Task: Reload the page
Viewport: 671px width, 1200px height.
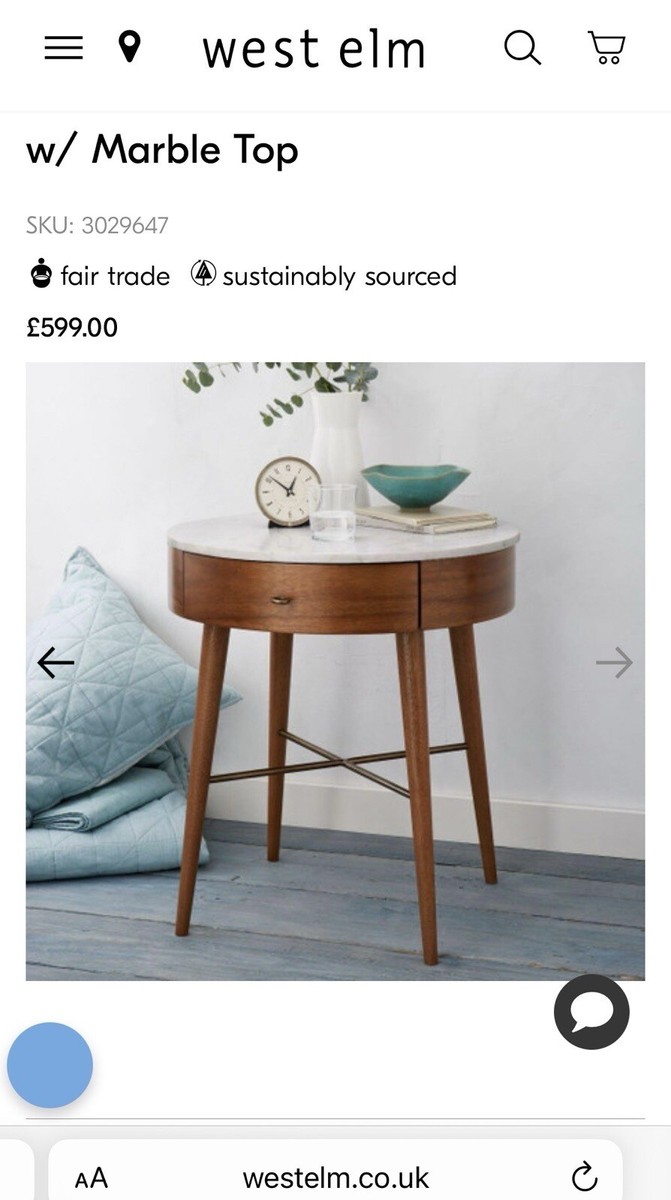Action: coord(584,1177)
